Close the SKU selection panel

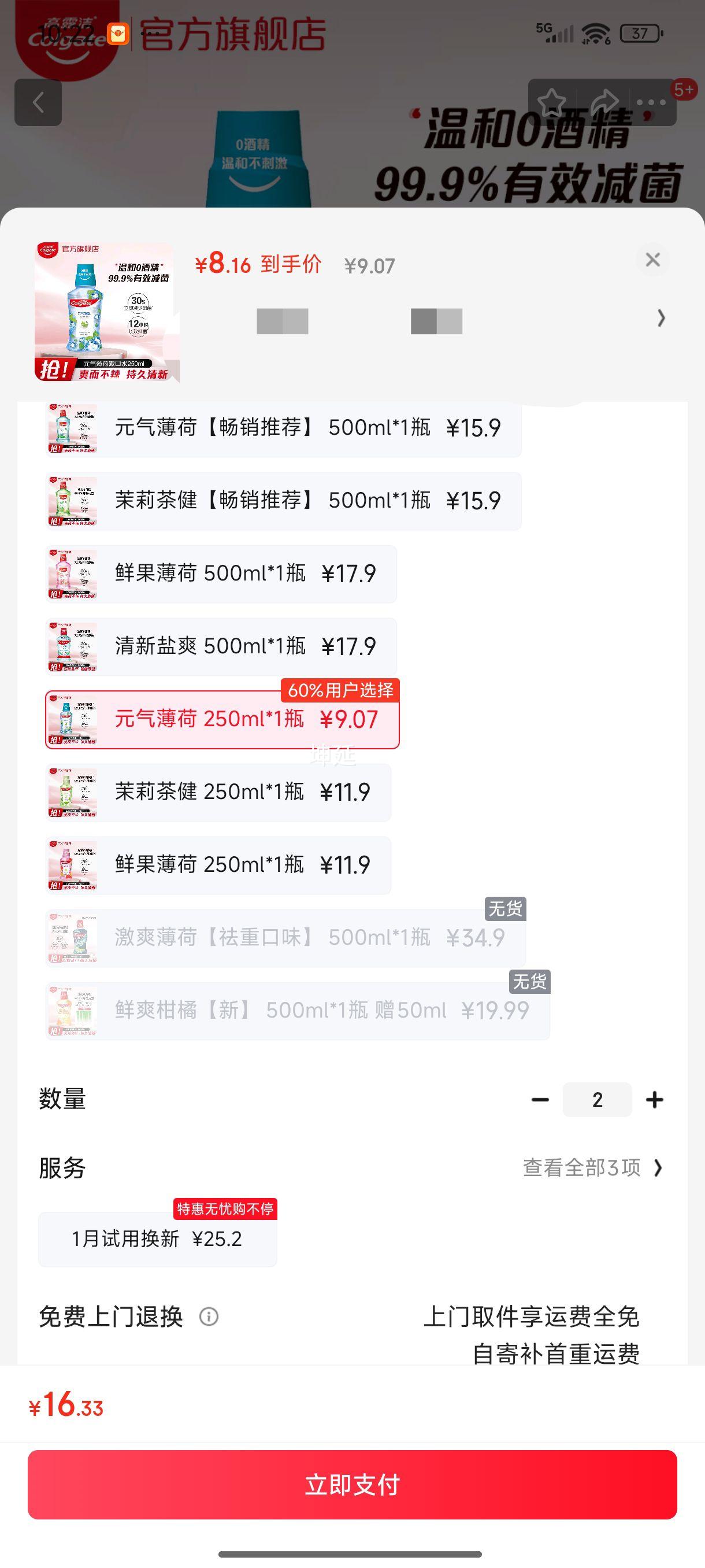click(652, 260)
